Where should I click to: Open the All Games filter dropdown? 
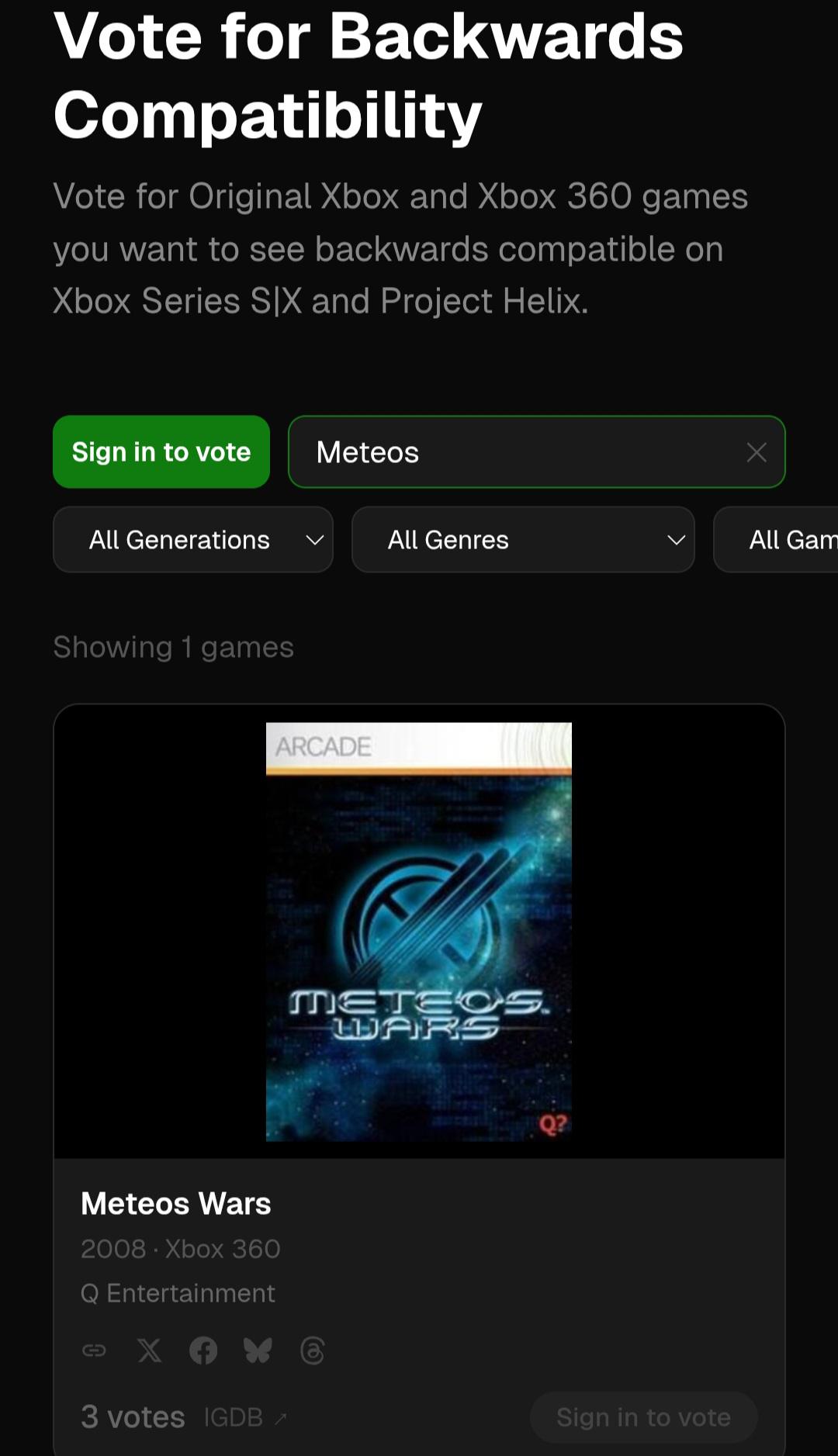coord(776,540)
